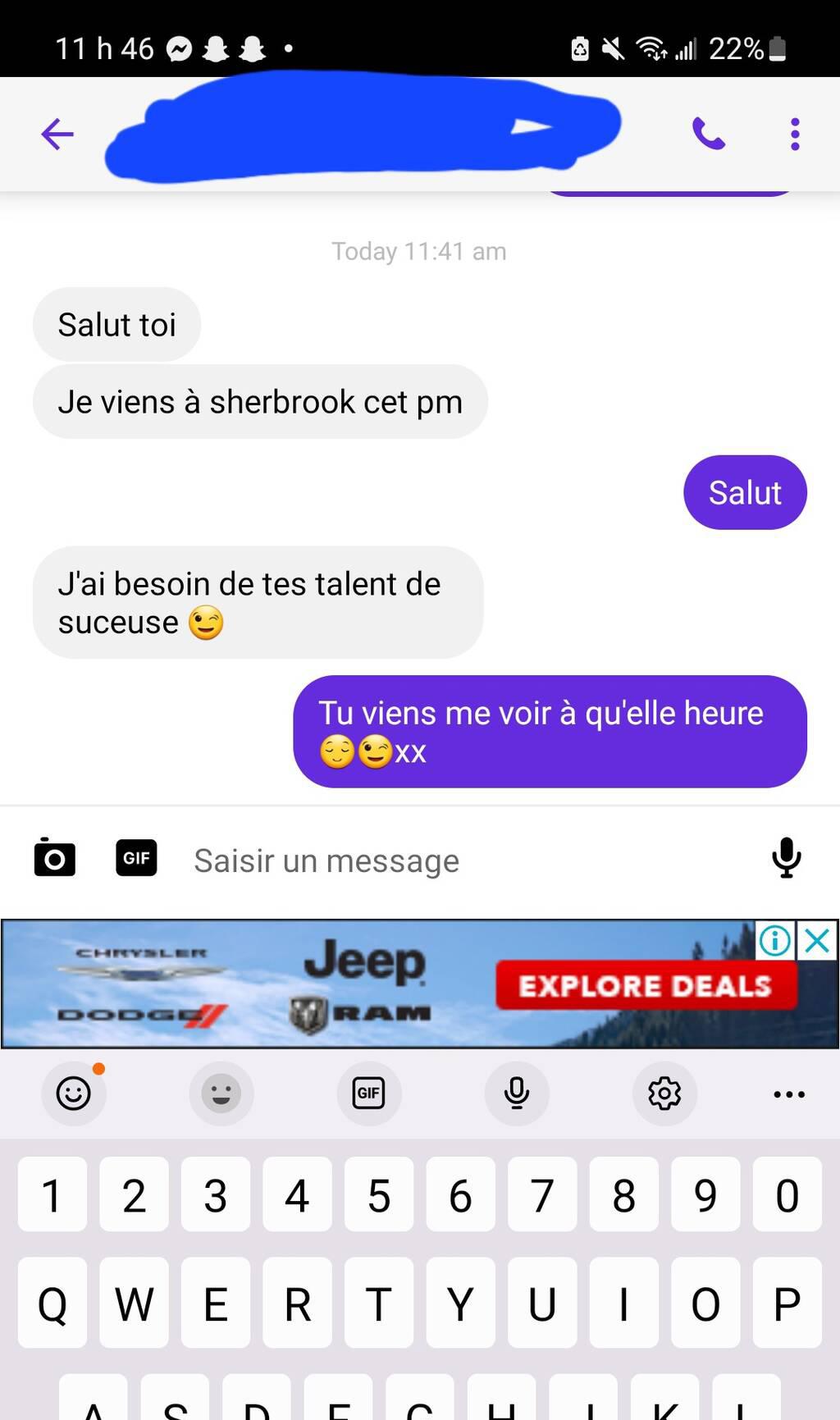Open the Jeep Explore Deals ad banner
This screenshot has width=840, height=1420.
(646, 985)
